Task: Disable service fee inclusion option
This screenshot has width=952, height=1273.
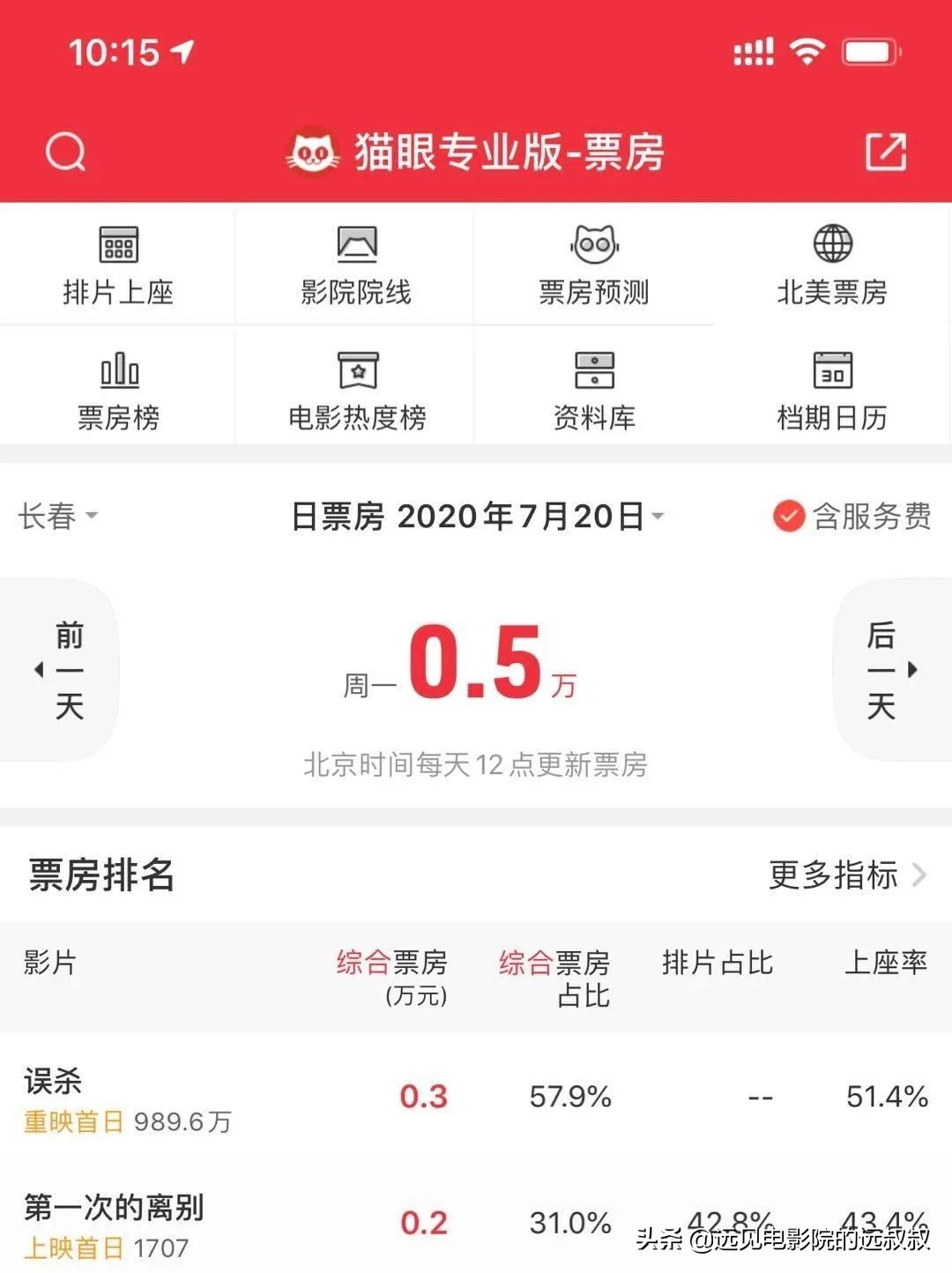Action: tap(787, 518)
